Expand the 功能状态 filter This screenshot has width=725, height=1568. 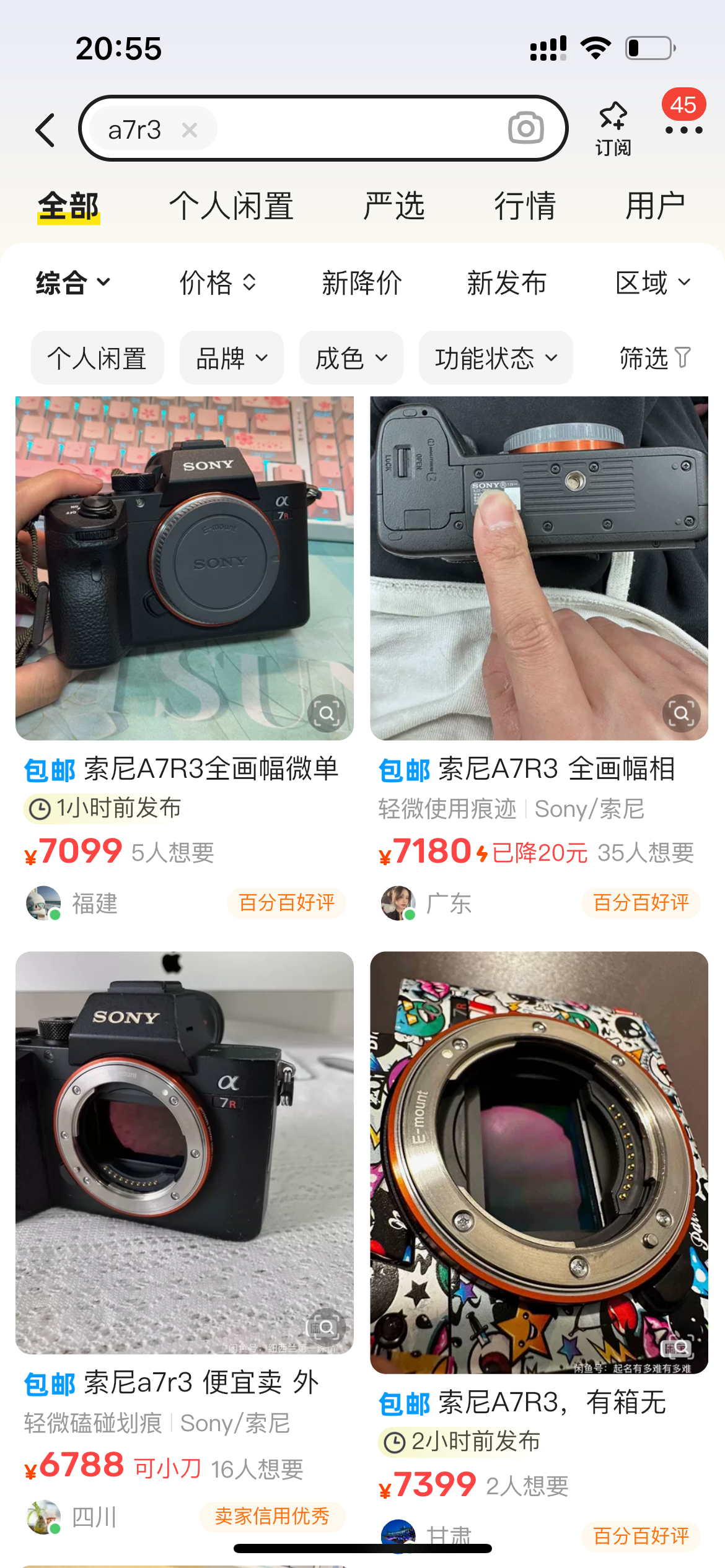[496, 358]
